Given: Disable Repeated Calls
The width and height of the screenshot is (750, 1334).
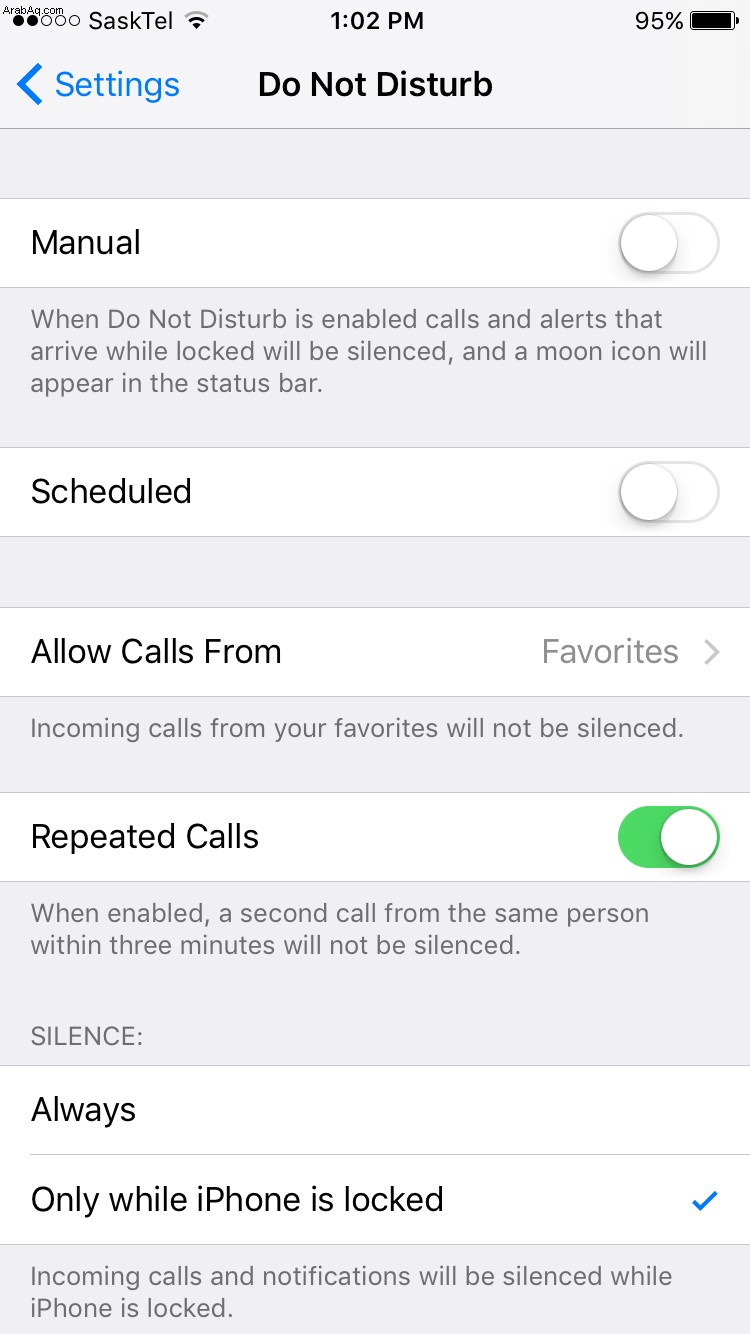Looking at the screenshot, I should click(669, 837).
